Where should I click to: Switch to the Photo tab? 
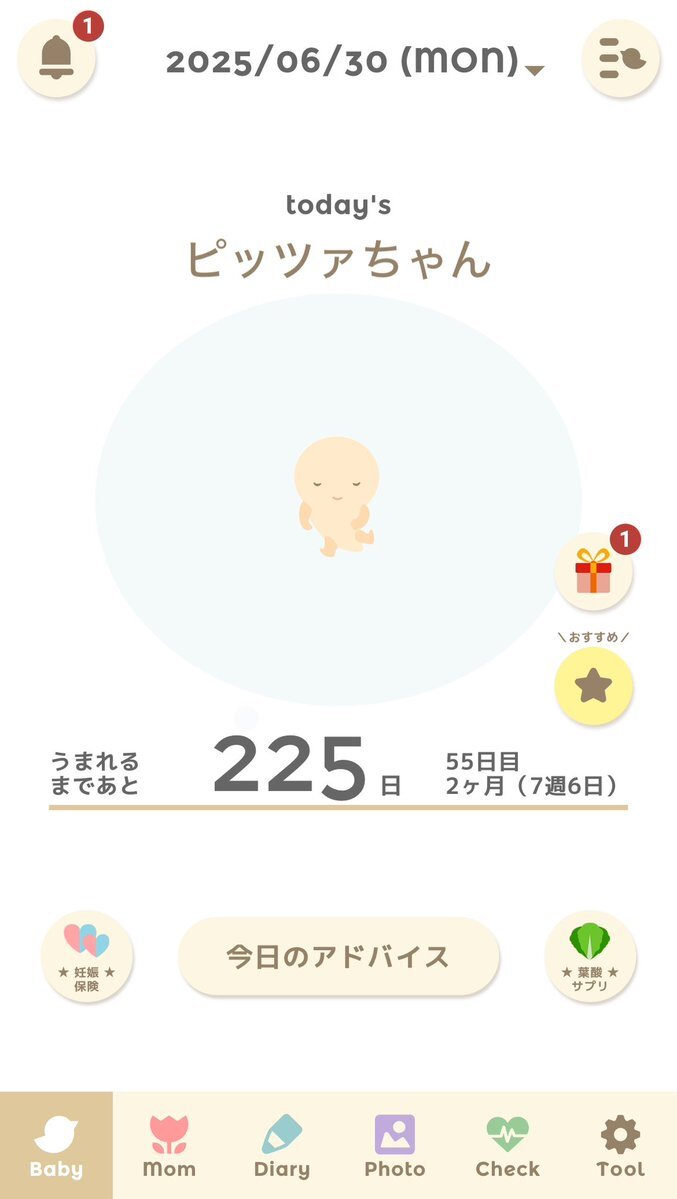395,1145
